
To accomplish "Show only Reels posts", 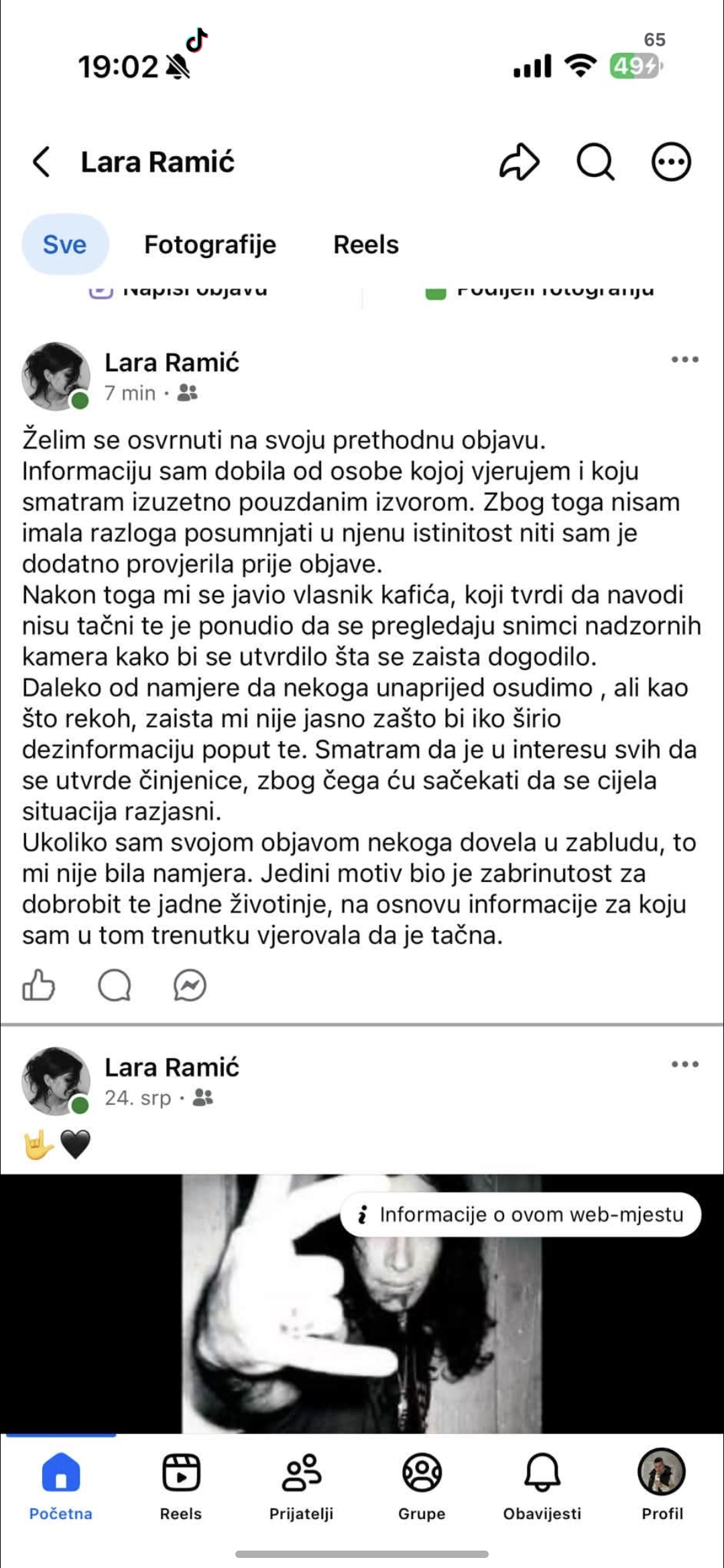I will (x=366, y=245).
